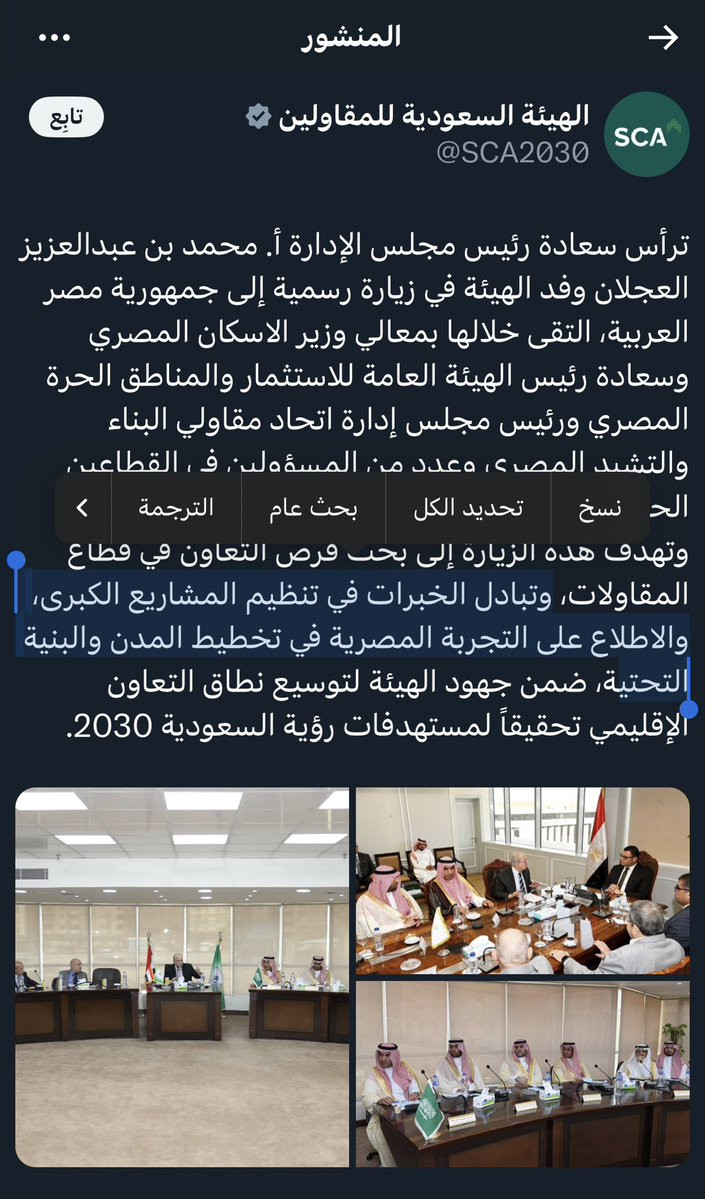Search the selection with بحث عام
This screenshot has height=1199, width=705.
coord(314,509)
